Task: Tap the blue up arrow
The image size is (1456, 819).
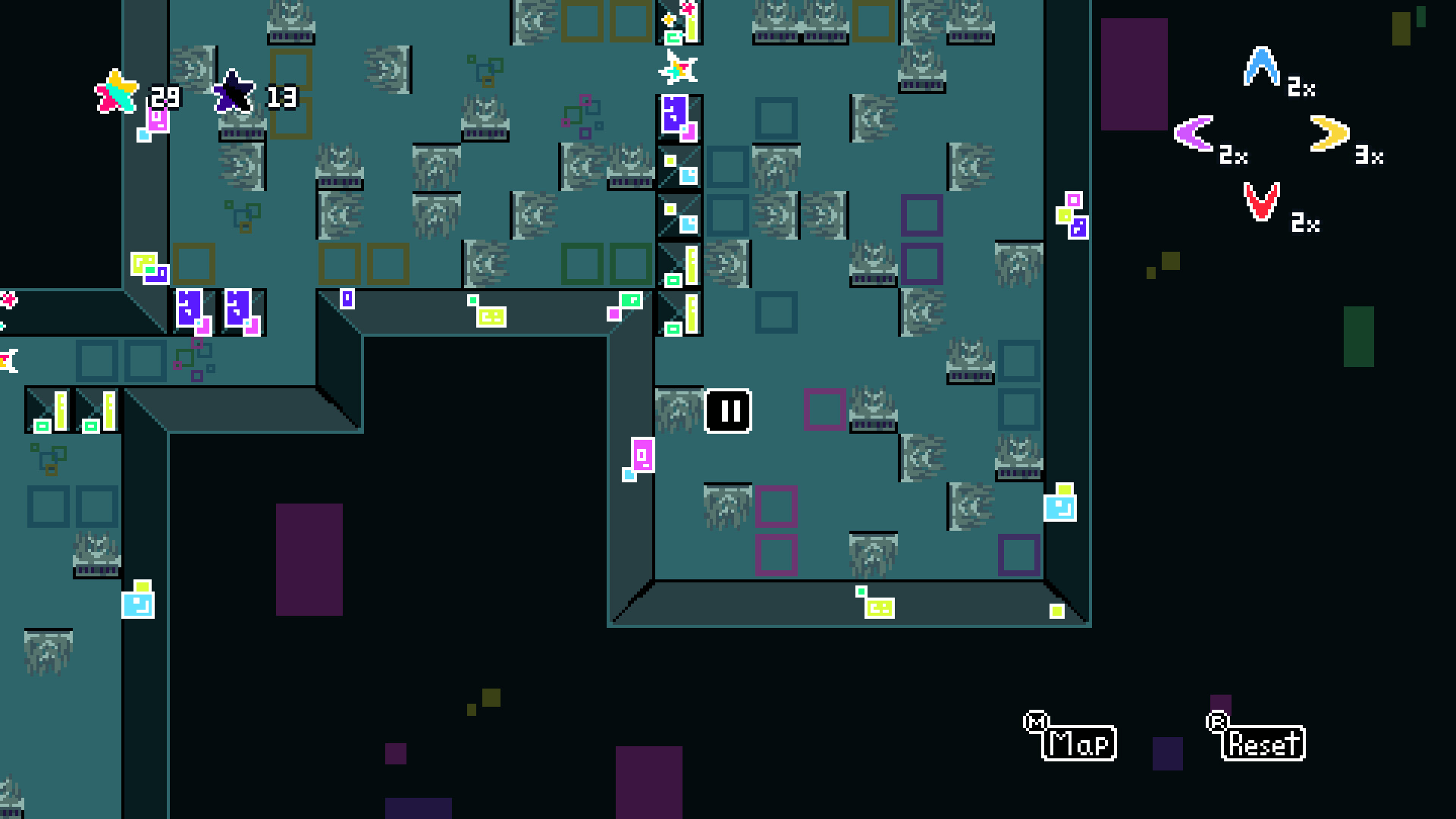Action: [x=1261, y=67]
